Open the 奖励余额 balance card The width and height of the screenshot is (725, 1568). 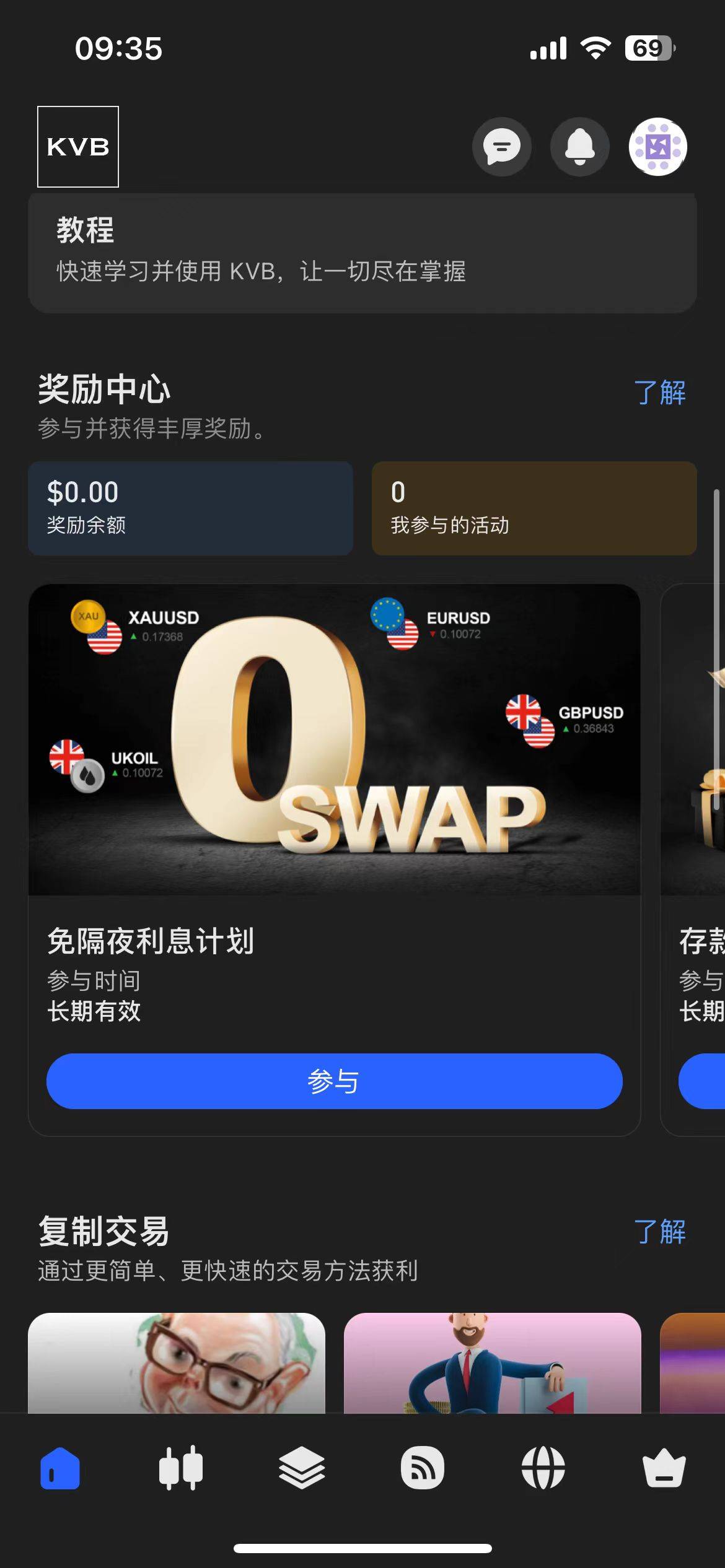coord(190,508)
